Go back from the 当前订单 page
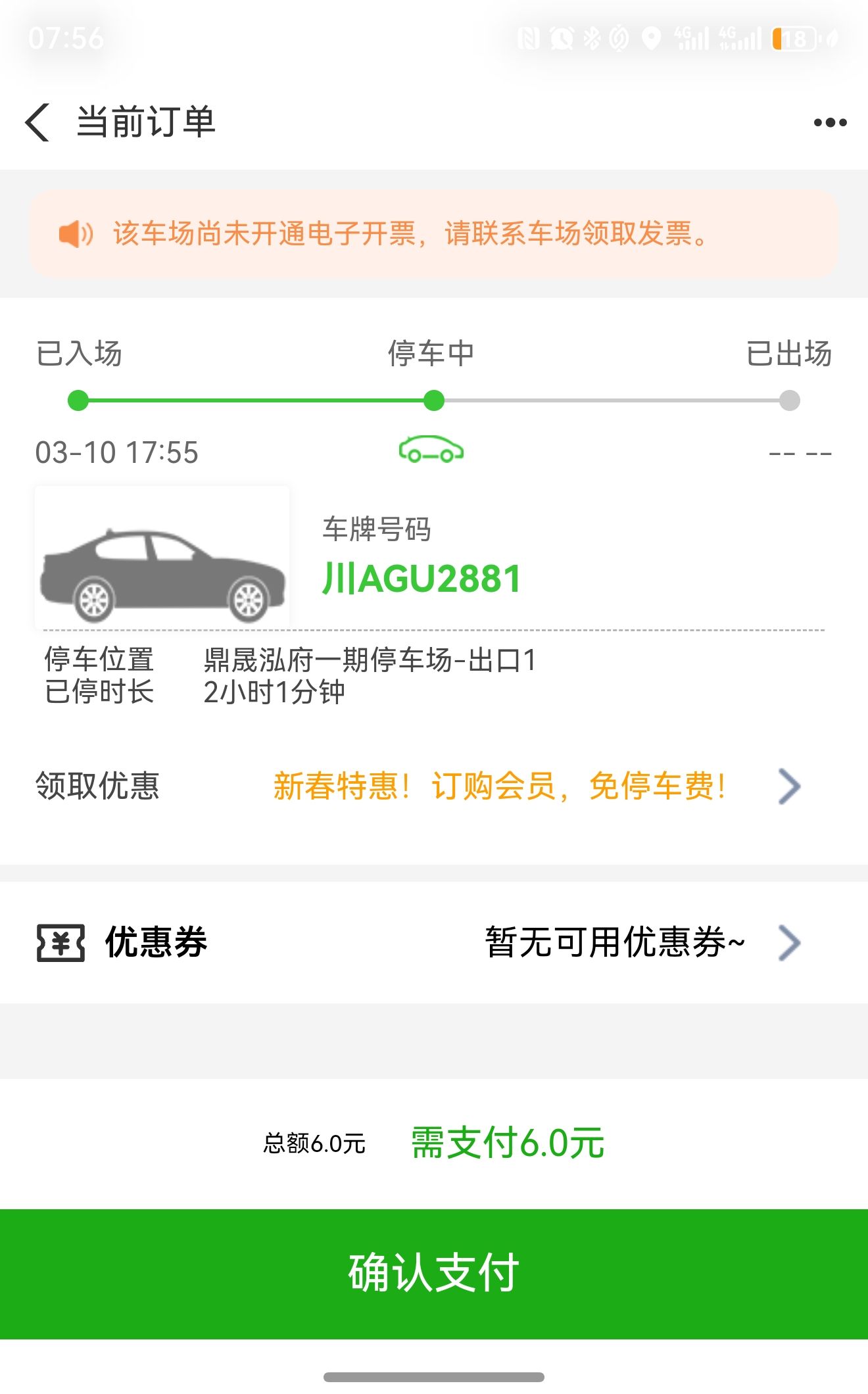Screen dimensions: 868x1394 pos(38,122)
